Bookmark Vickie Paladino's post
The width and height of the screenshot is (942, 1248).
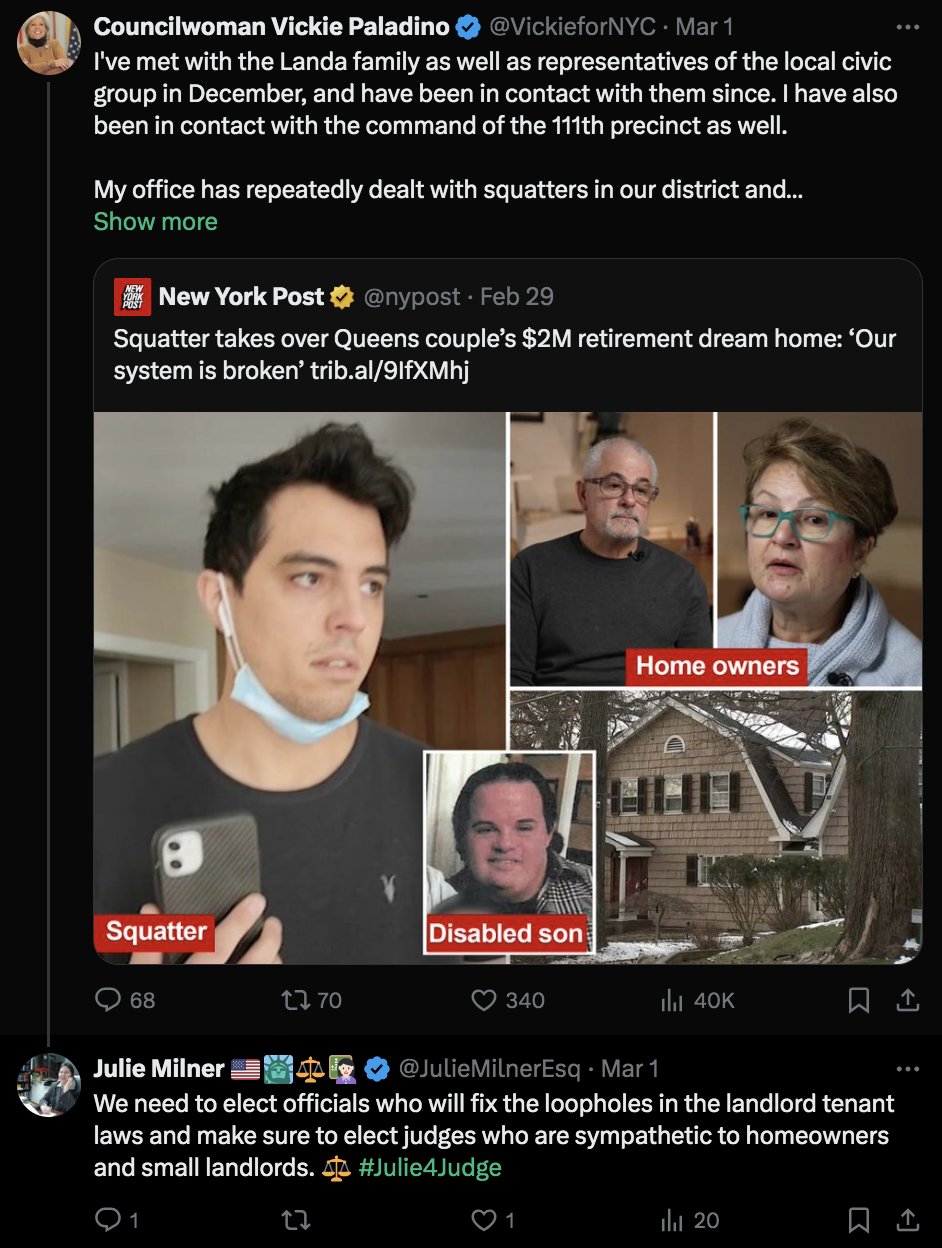tap(858, 1000)
